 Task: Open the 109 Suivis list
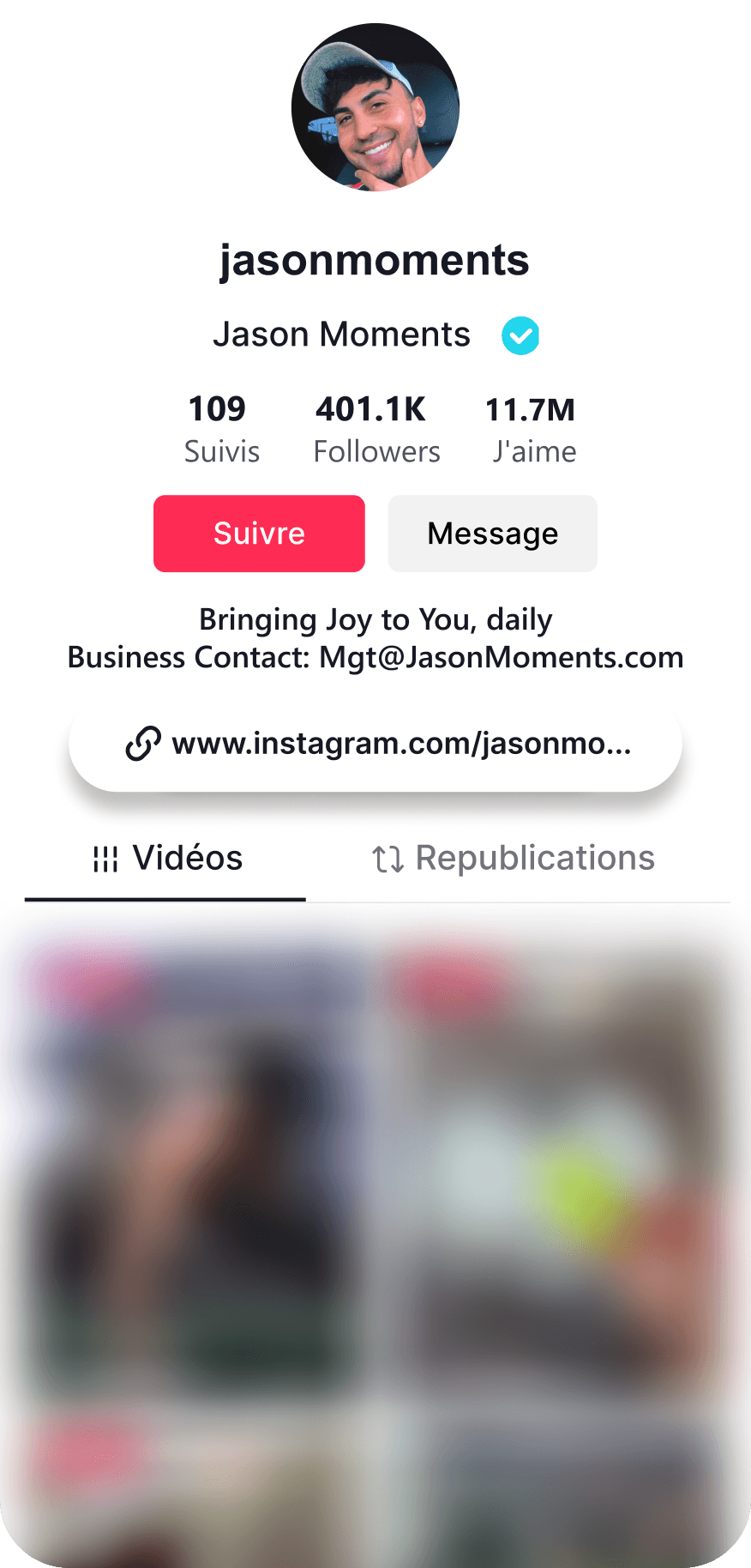(221, 429)
